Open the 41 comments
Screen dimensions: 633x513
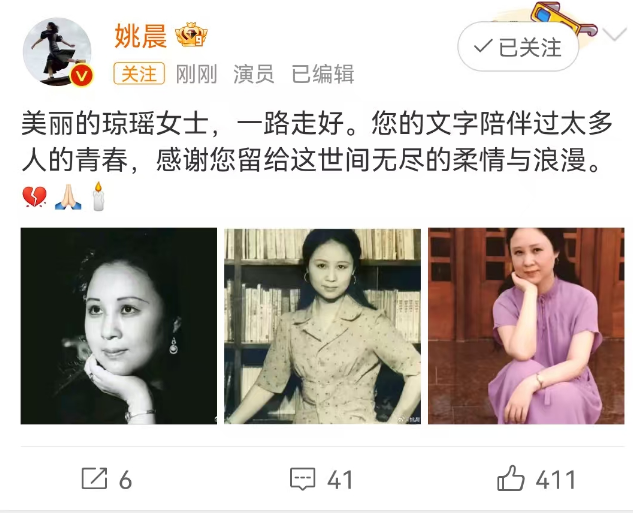(322, 480)
